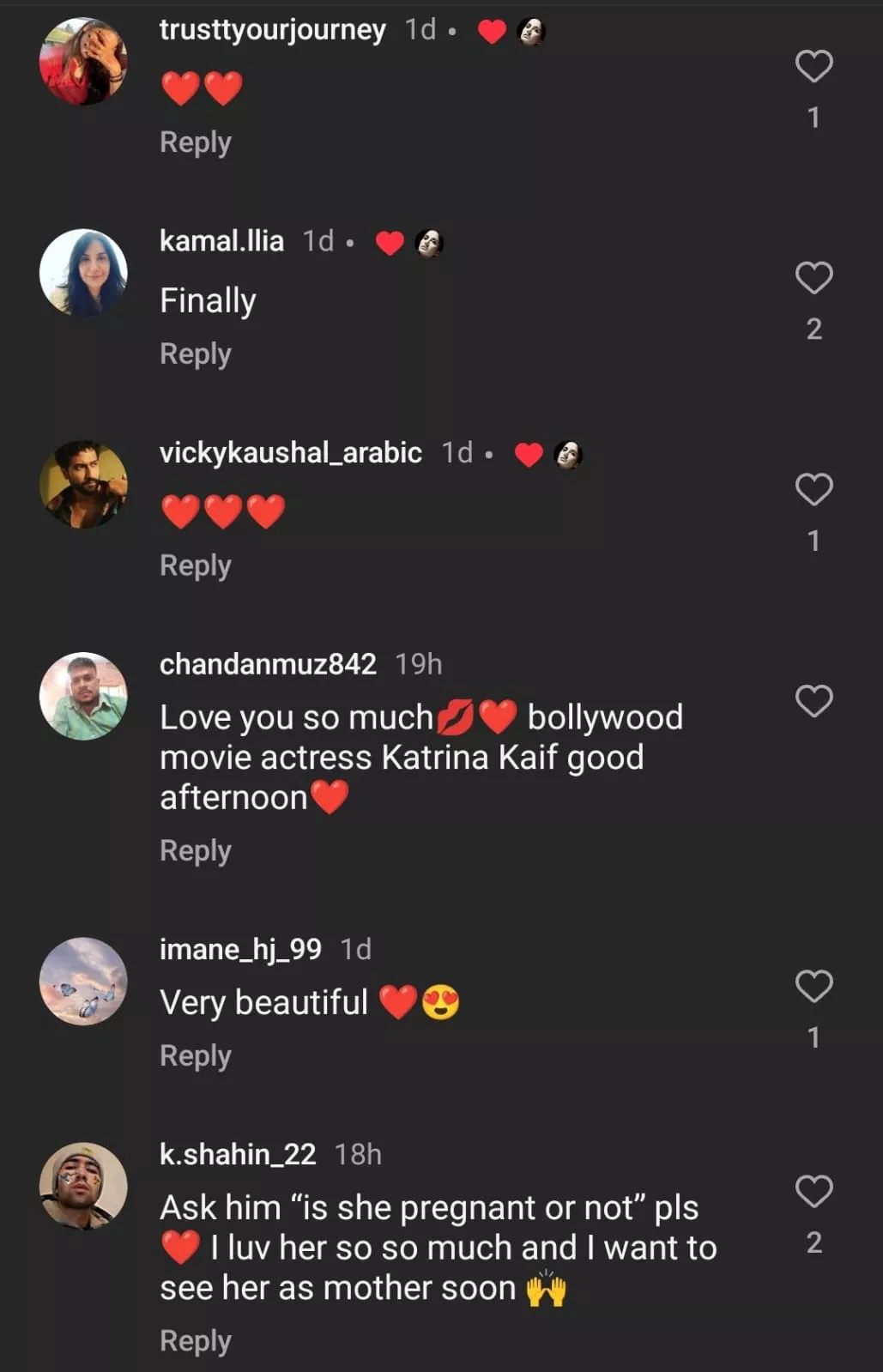
Task: Reply to imane_hj_99's comment
Action: pyautogui.click(x=195, y=1056)
